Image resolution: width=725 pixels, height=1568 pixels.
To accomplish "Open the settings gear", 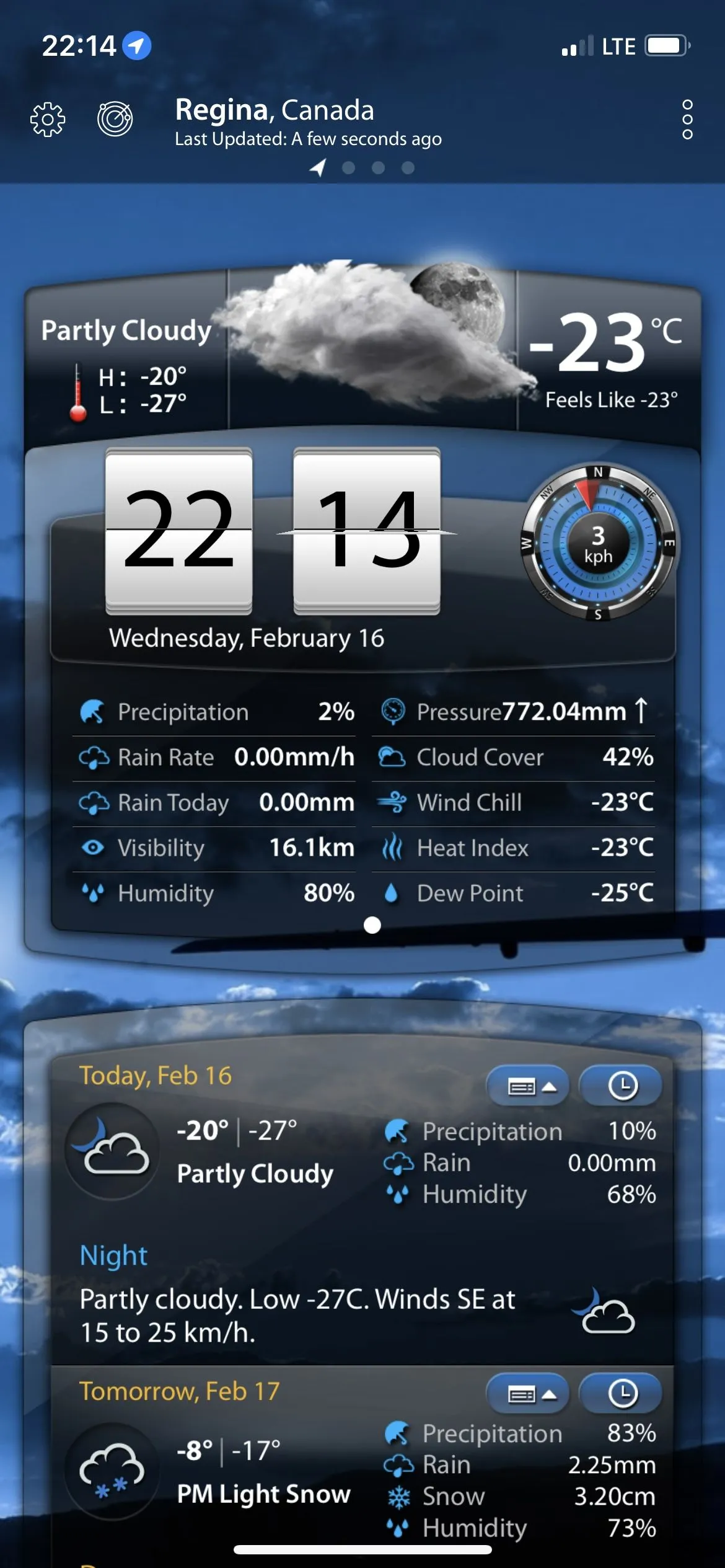I will pos(48,118).
